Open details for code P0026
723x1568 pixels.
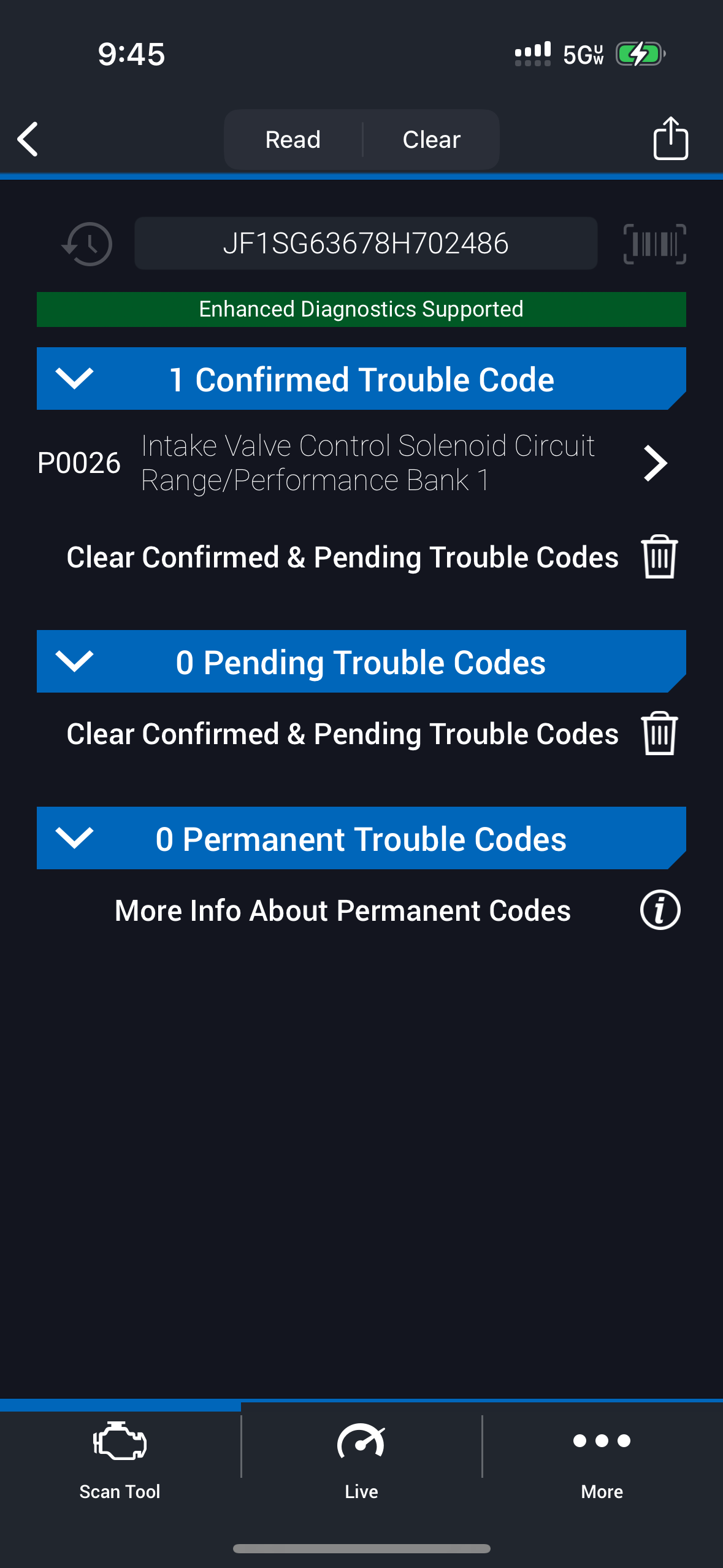(655, 463)
